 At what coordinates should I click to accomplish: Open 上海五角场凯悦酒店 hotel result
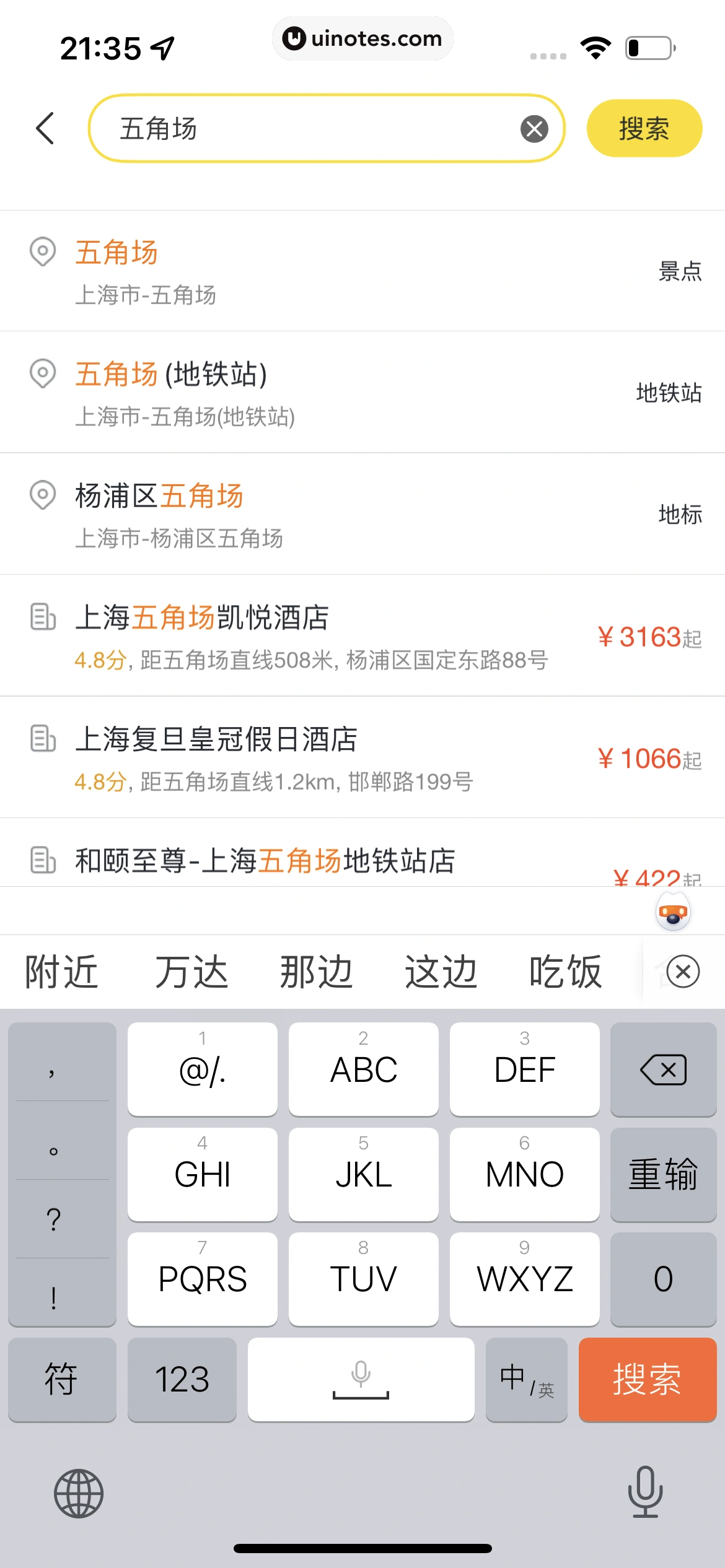[362, 635]
